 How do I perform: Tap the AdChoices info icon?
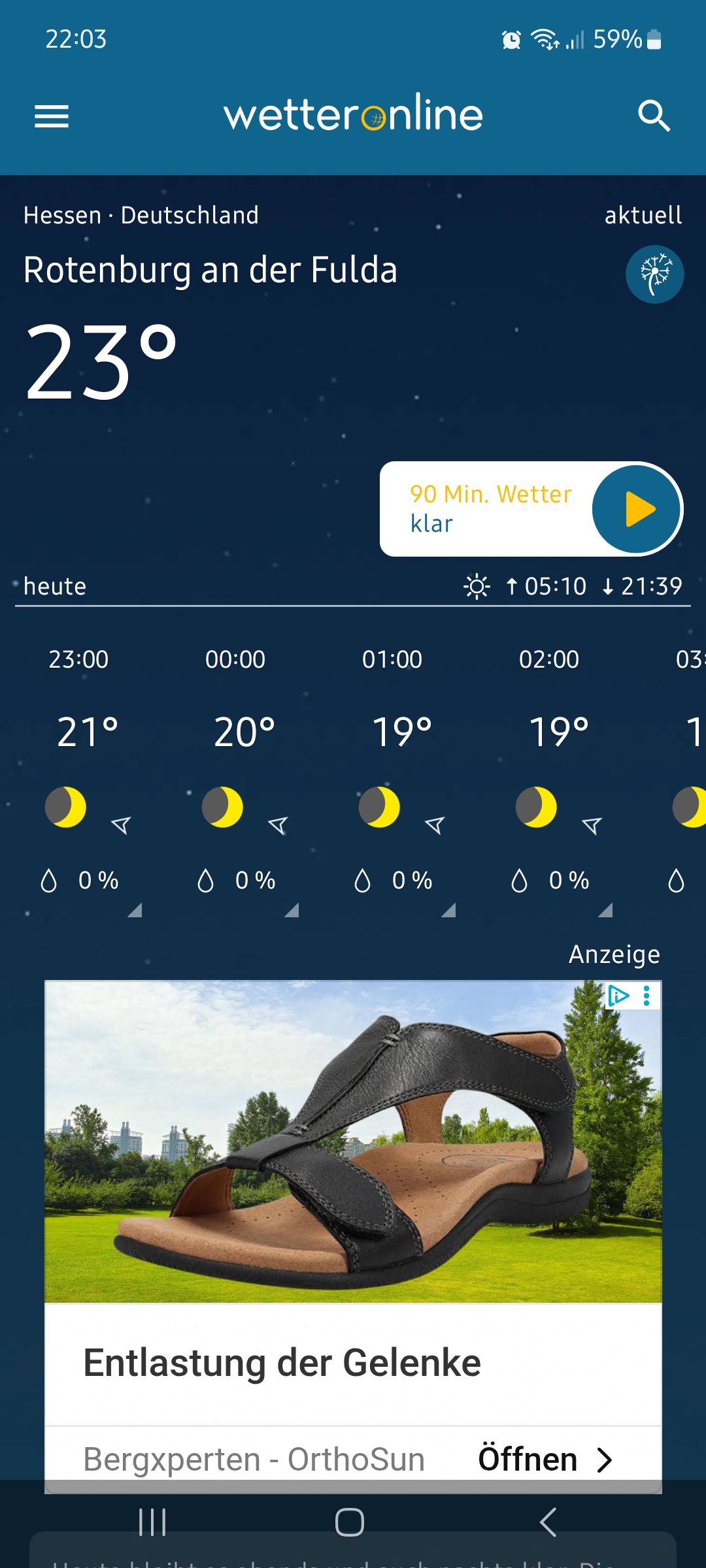coord(618,996)
